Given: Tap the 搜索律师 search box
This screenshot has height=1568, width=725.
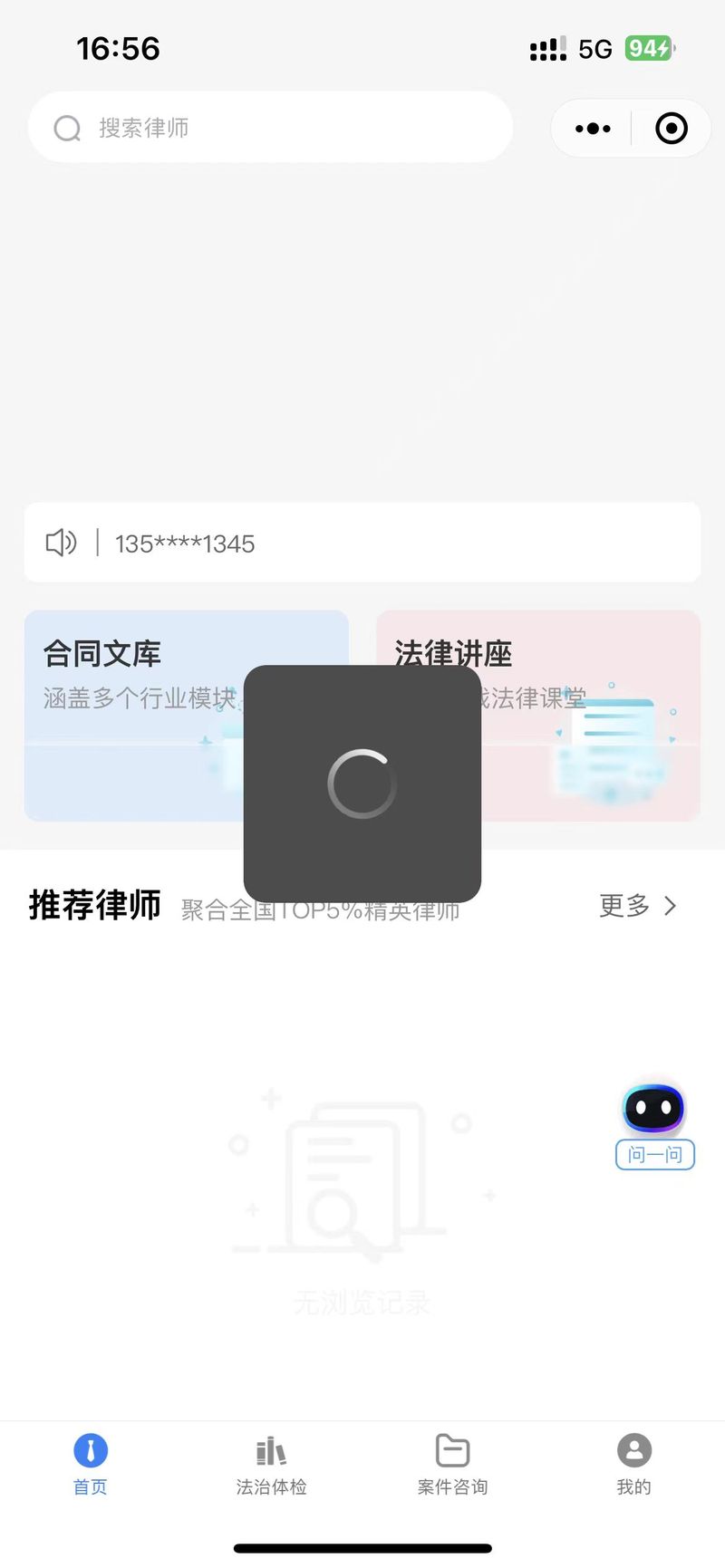Looking at the screenshot, I should coord(270,128).
